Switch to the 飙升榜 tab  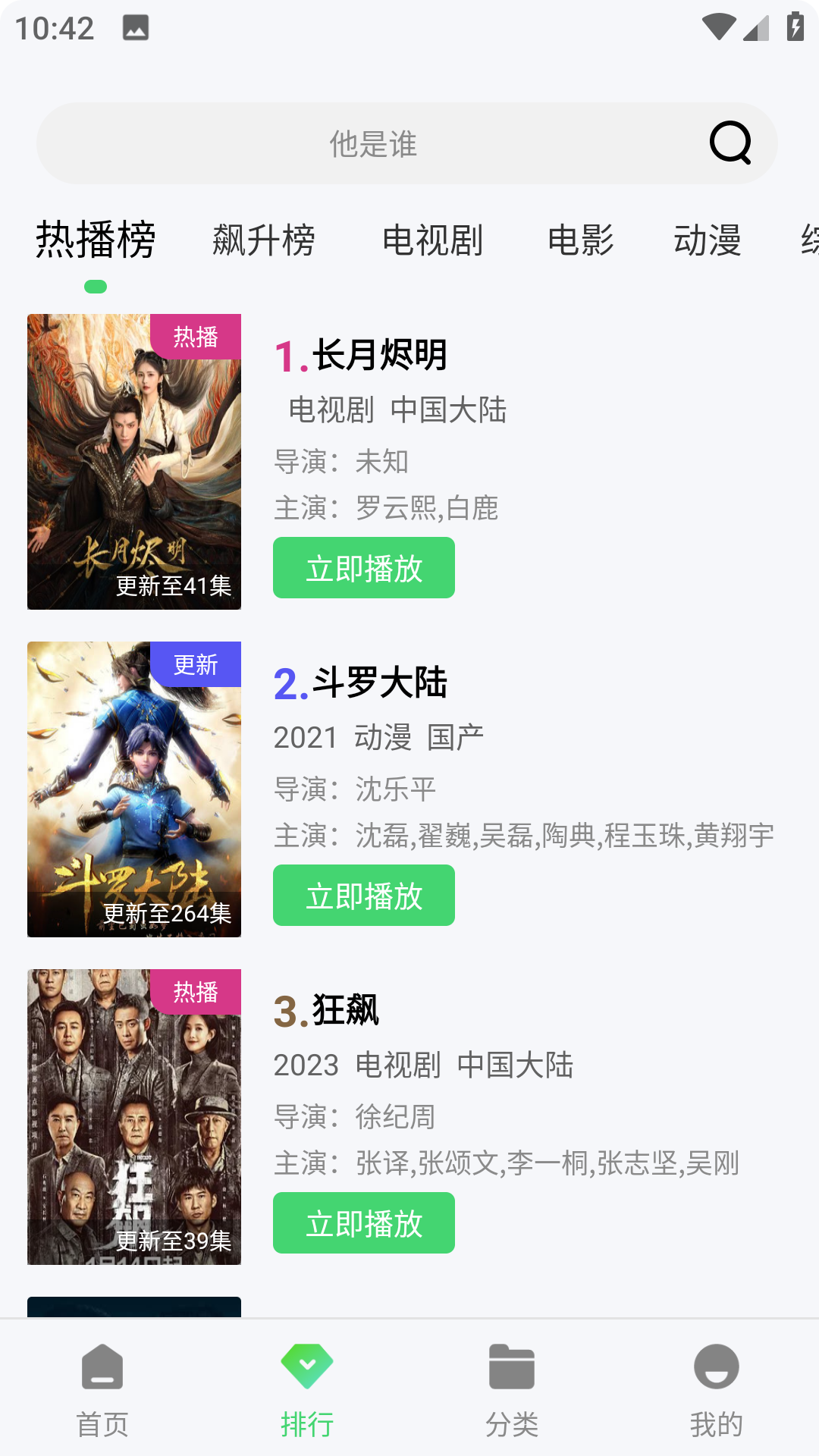tap(264, 240)
